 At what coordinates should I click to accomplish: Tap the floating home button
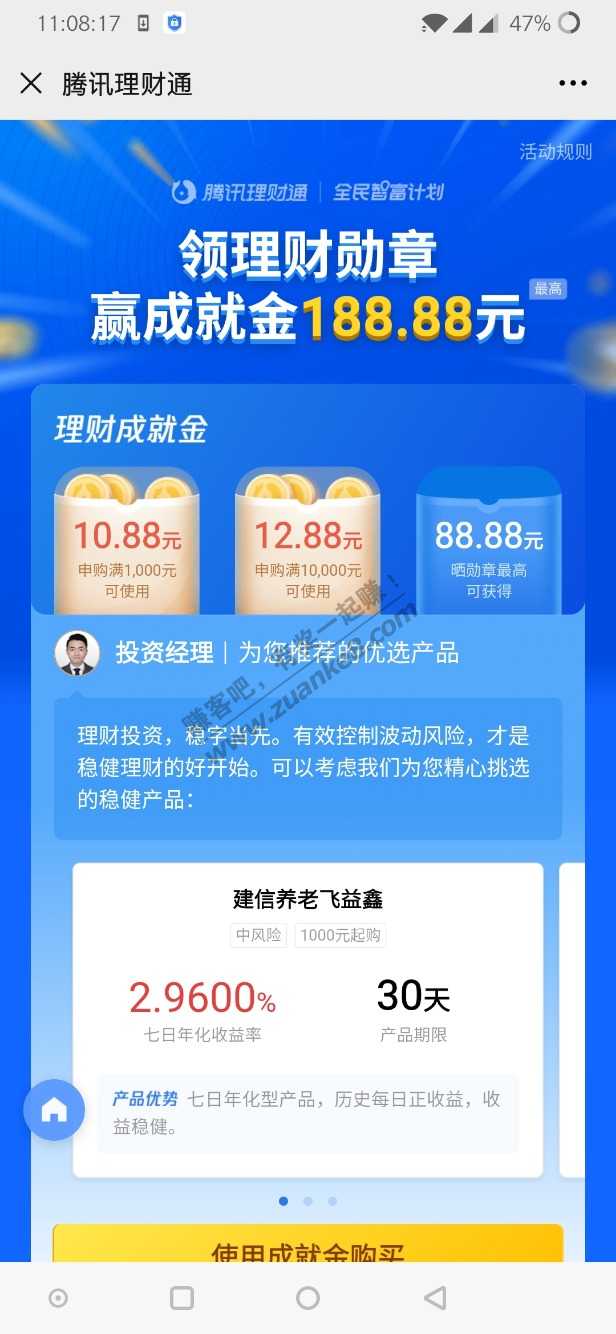click(54, 1110)
